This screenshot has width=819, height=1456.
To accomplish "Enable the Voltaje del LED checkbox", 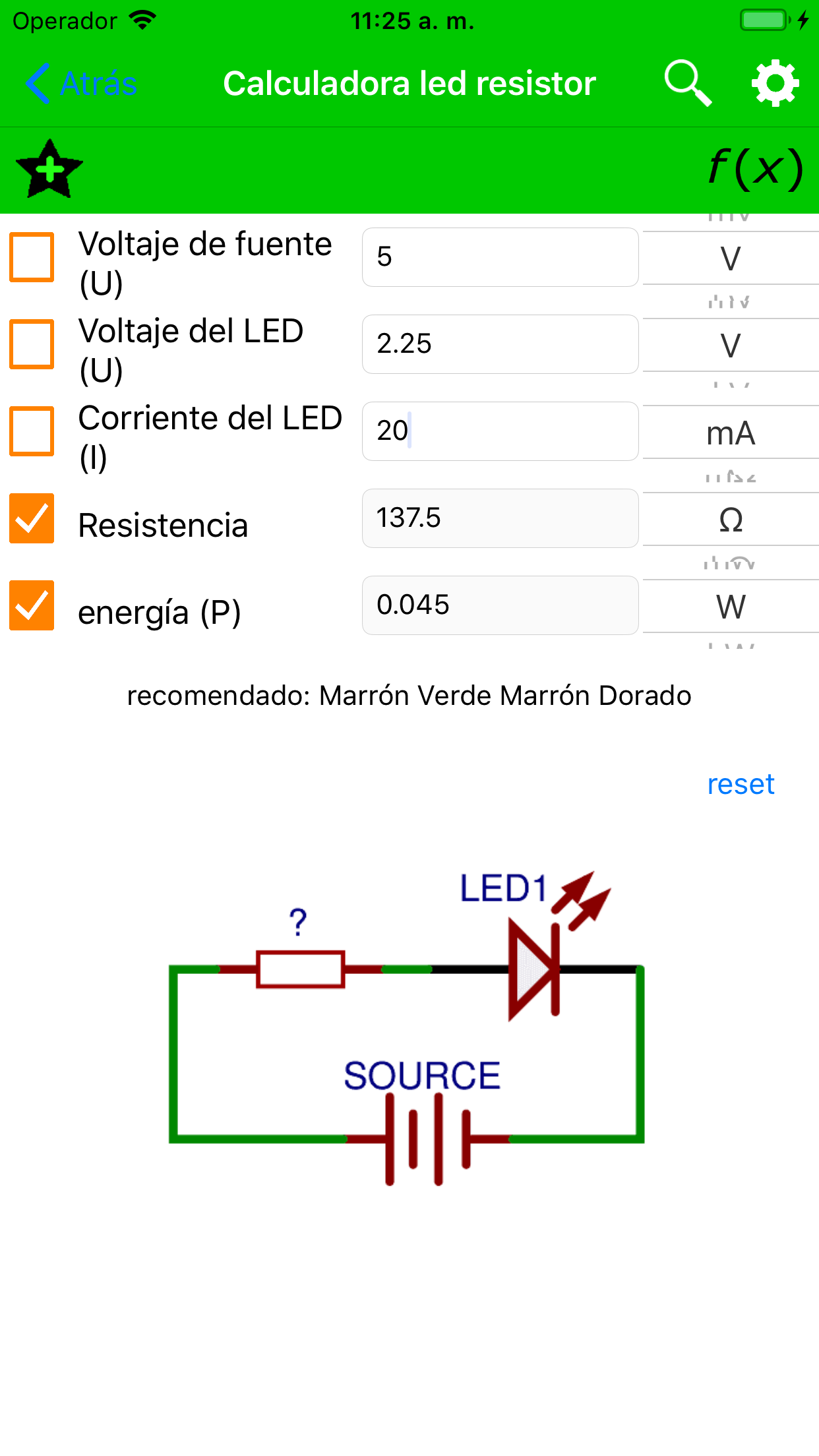I will coord(31,344).
